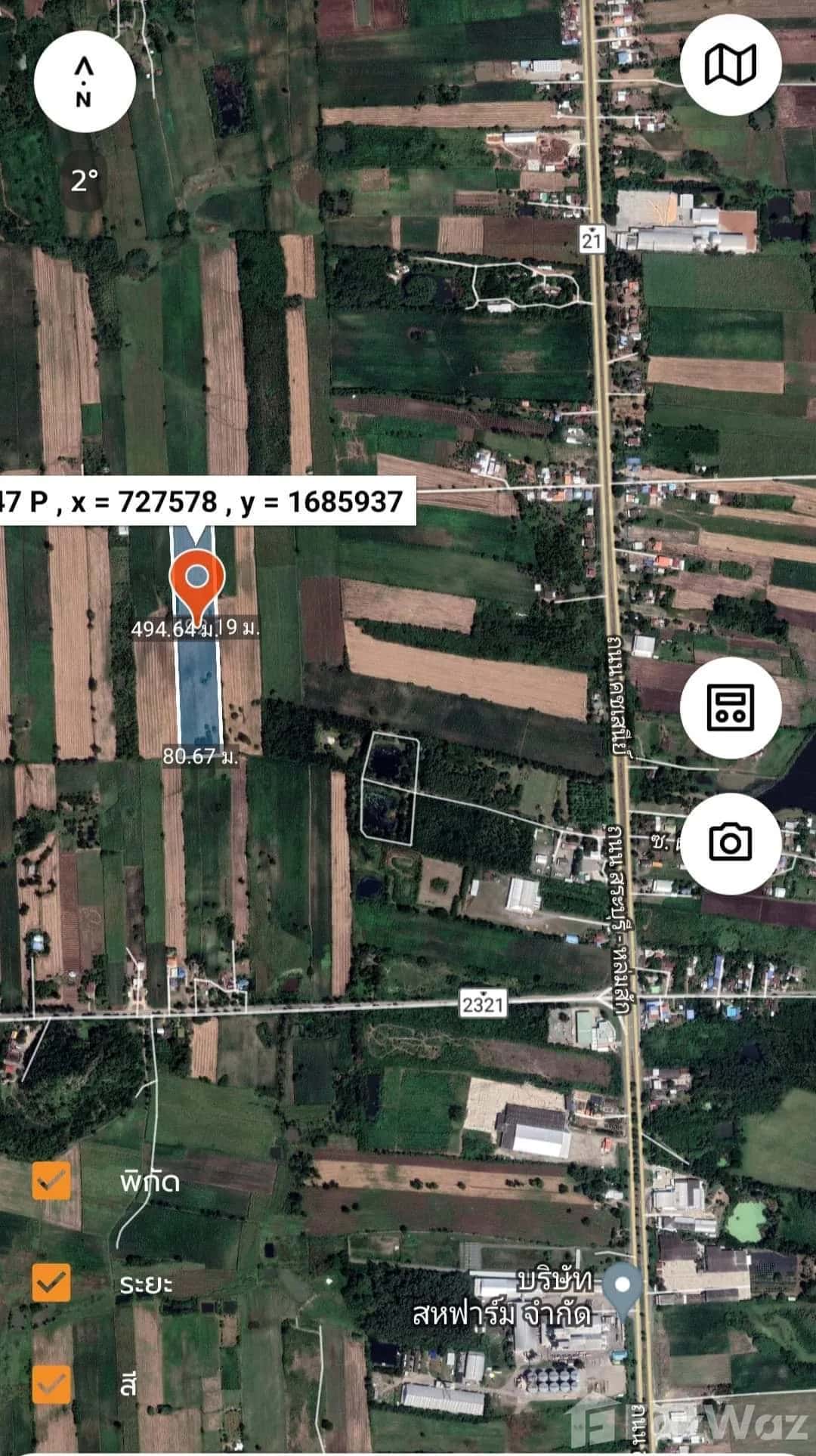Uncheck the พิกัด checkbox
The image size is (816, 1456).
(51, 1180)
